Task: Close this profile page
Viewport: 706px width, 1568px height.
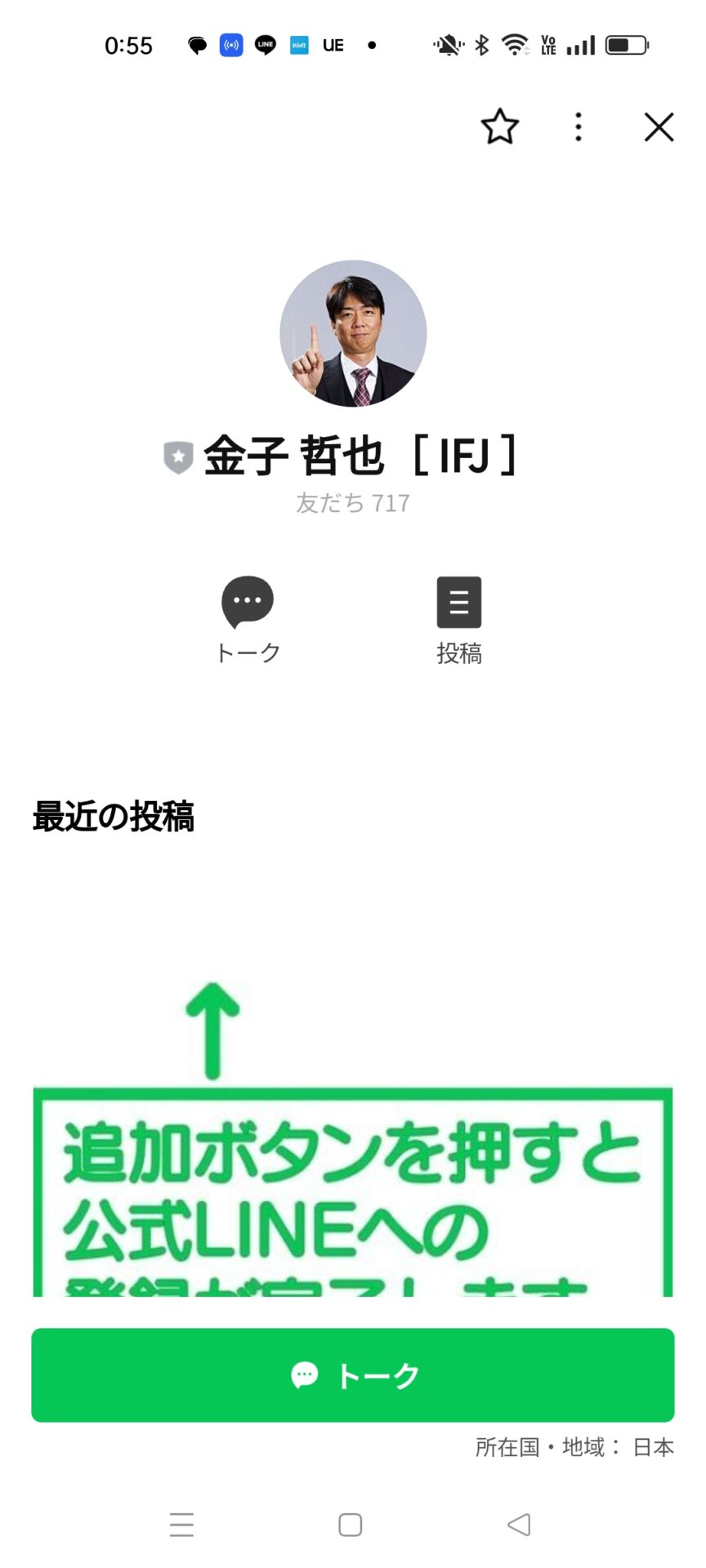Action: tap(659, 127)
